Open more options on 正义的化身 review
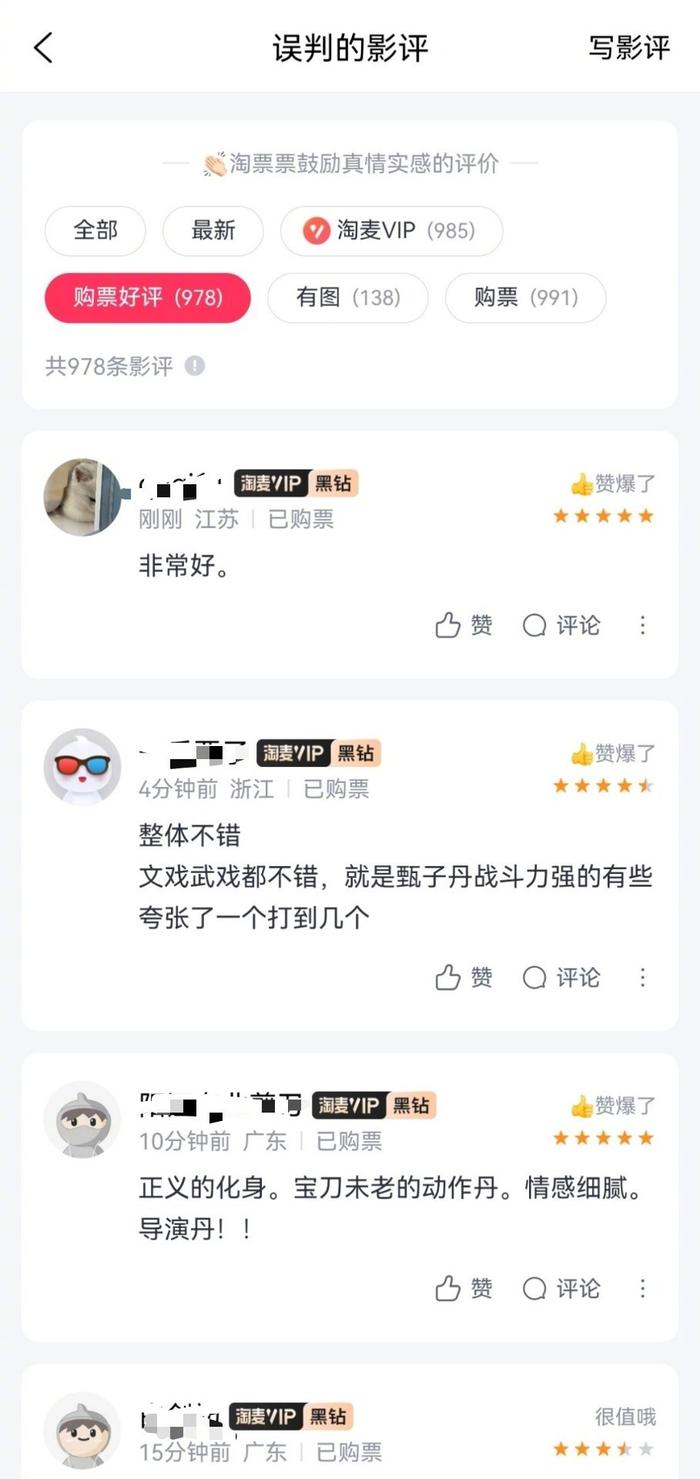This screenshot has height=1479, width=700. pos(643,1290)
